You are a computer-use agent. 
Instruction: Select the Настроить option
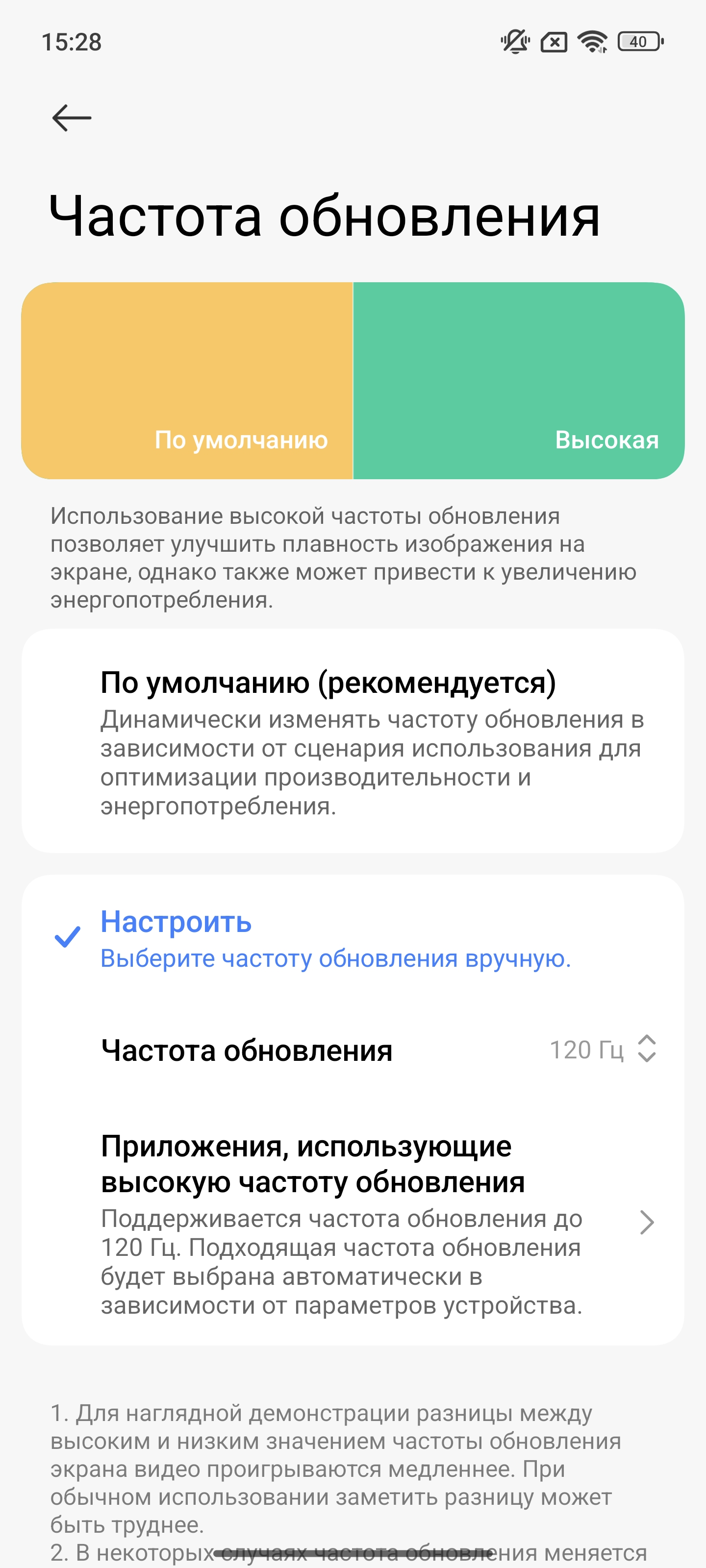[353, 938]
